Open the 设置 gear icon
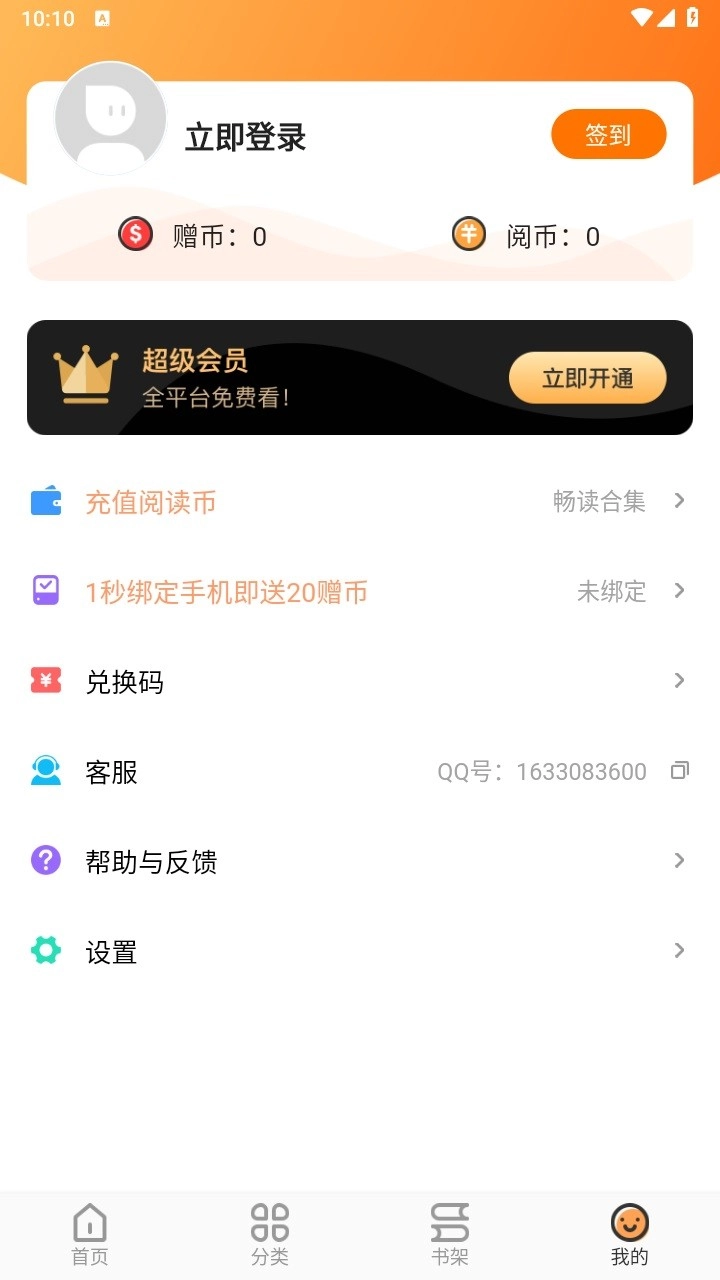Viewport: 720px width, 1280px height. pos(45,951)
